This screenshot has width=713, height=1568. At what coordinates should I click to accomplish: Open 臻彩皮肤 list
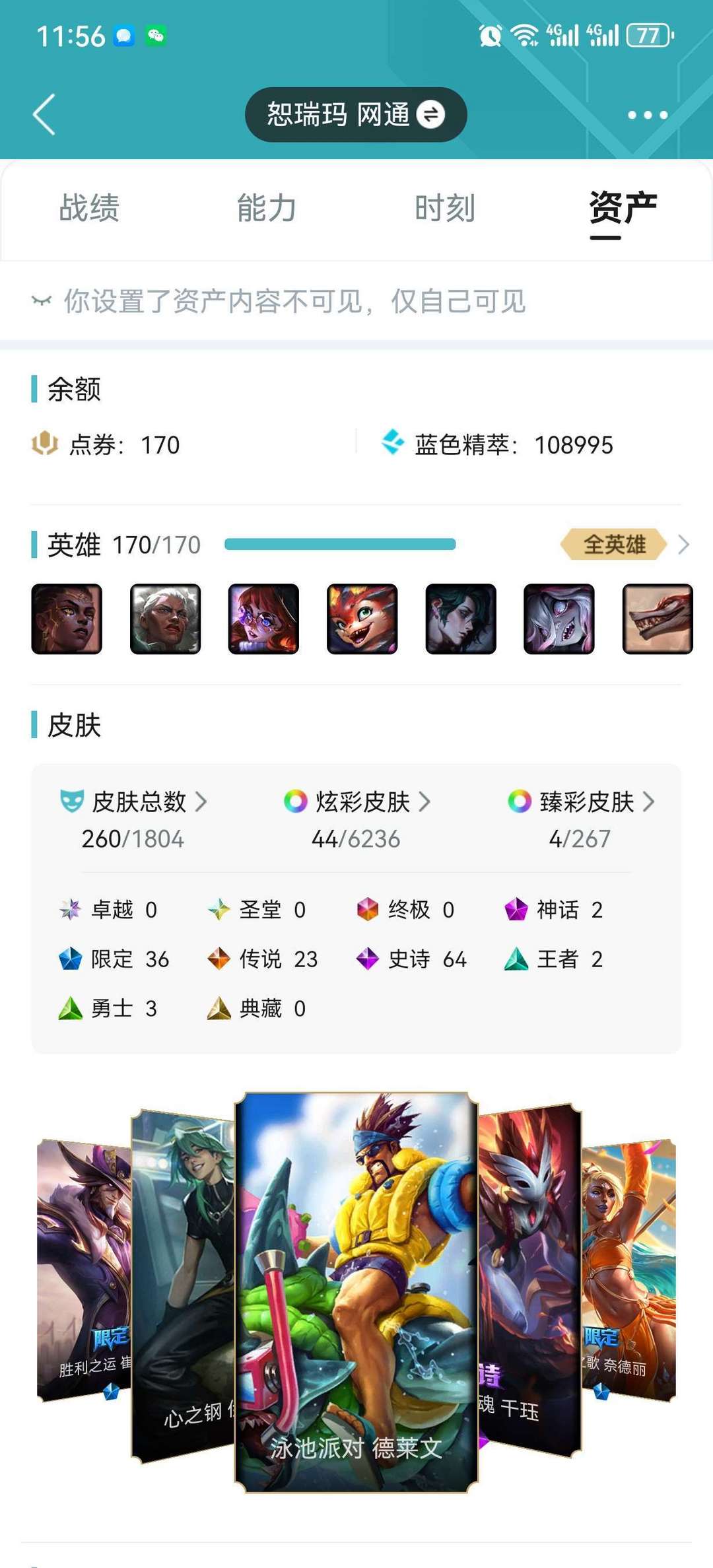coord(581,802)
